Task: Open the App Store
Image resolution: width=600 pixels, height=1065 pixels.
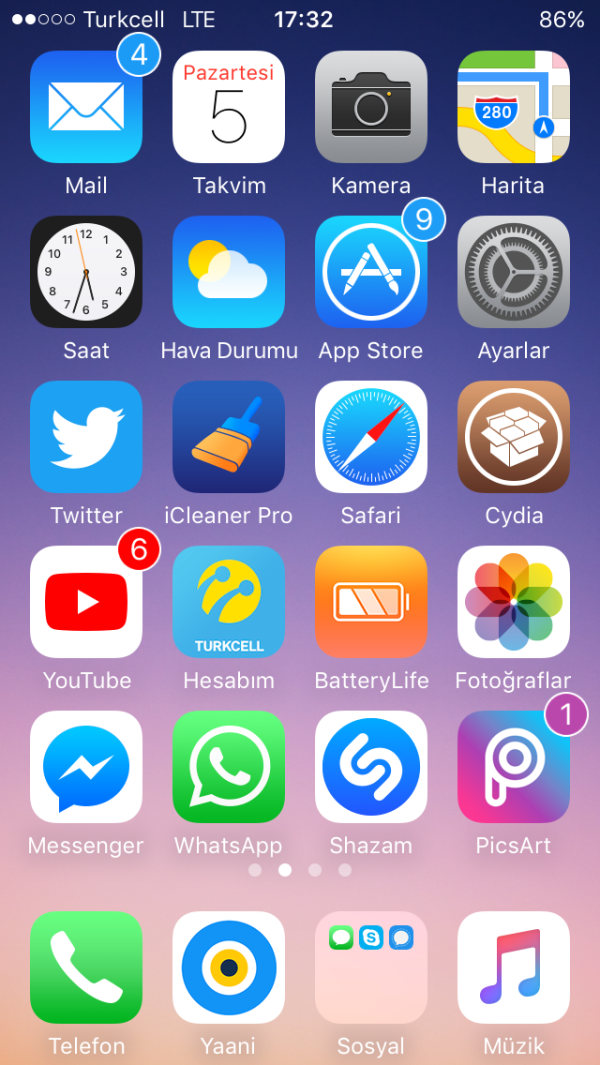Action: (371, 272)
